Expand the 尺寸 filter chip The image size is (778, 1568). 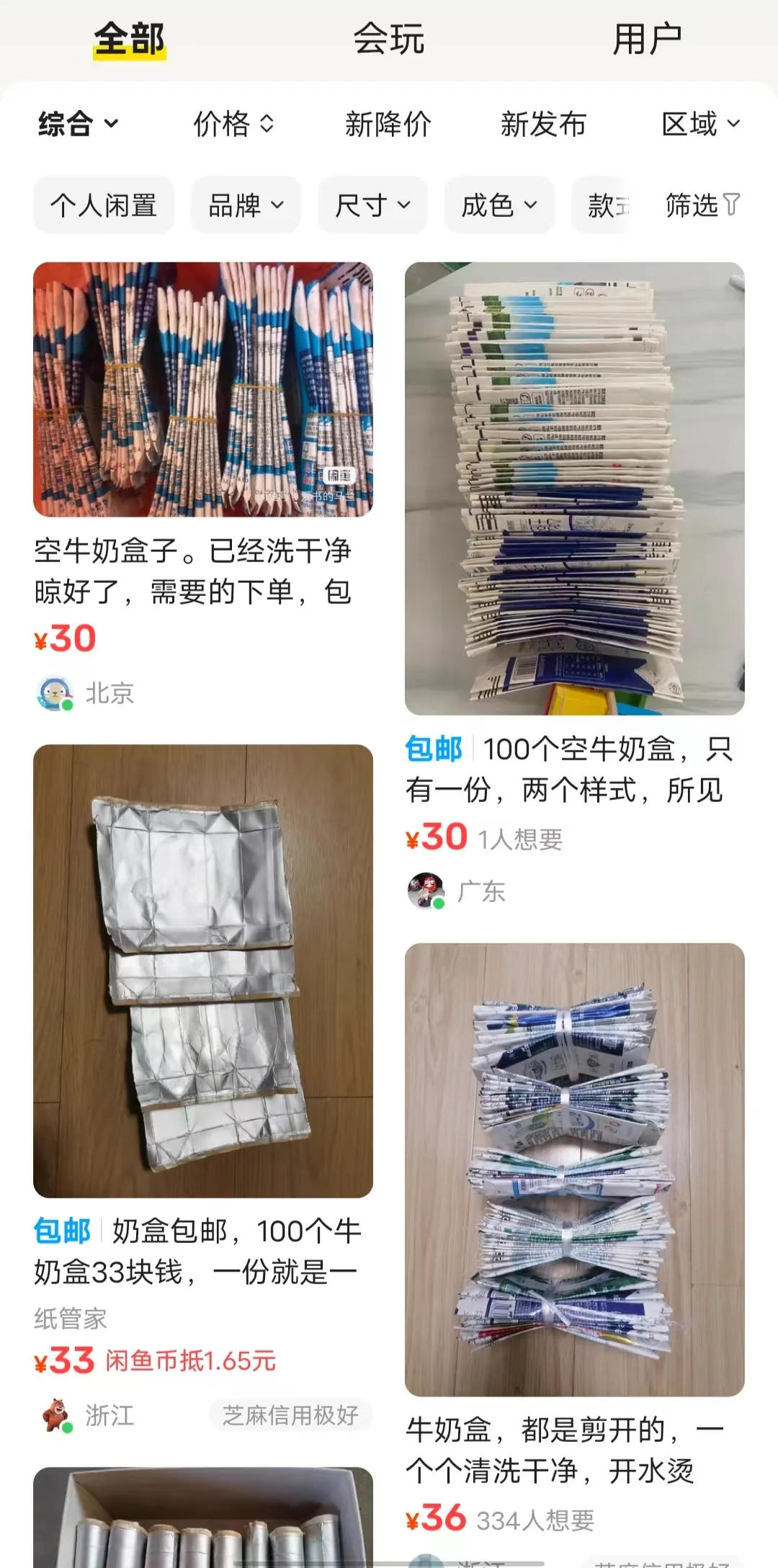click(x=372, y=205)
